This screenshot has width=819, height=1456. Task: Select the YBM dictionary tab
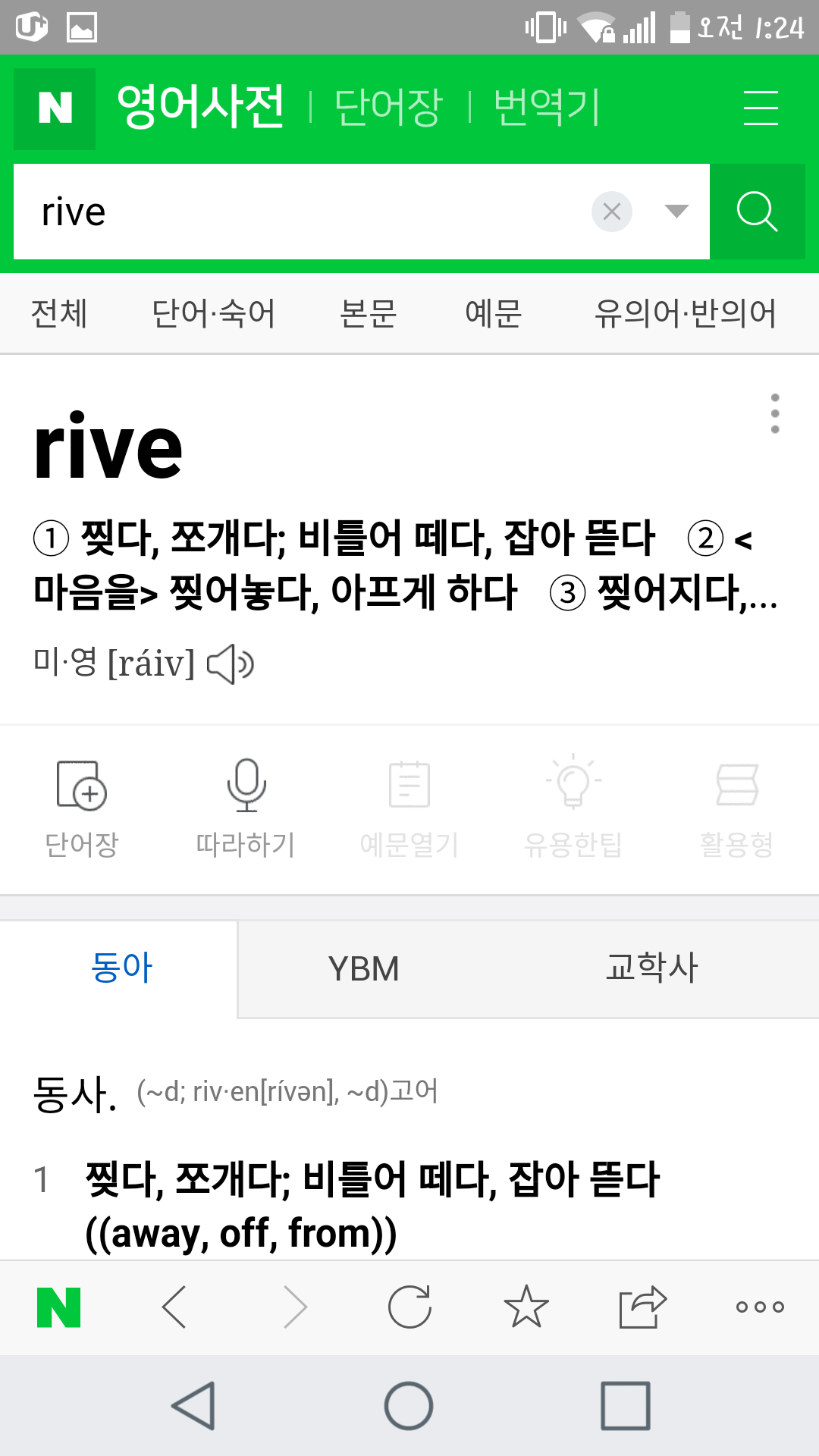364,969
